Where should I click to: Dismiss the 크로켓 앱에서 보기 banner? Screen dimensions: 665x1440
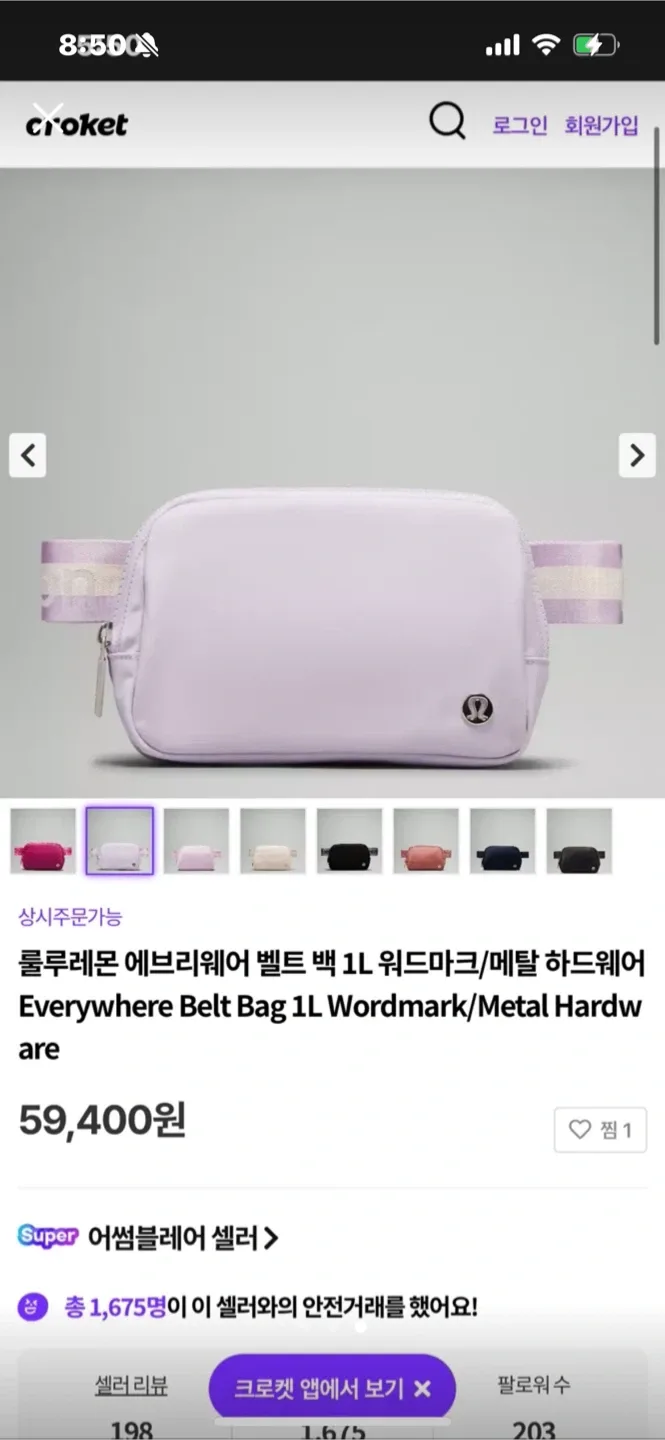[423, 1388]
